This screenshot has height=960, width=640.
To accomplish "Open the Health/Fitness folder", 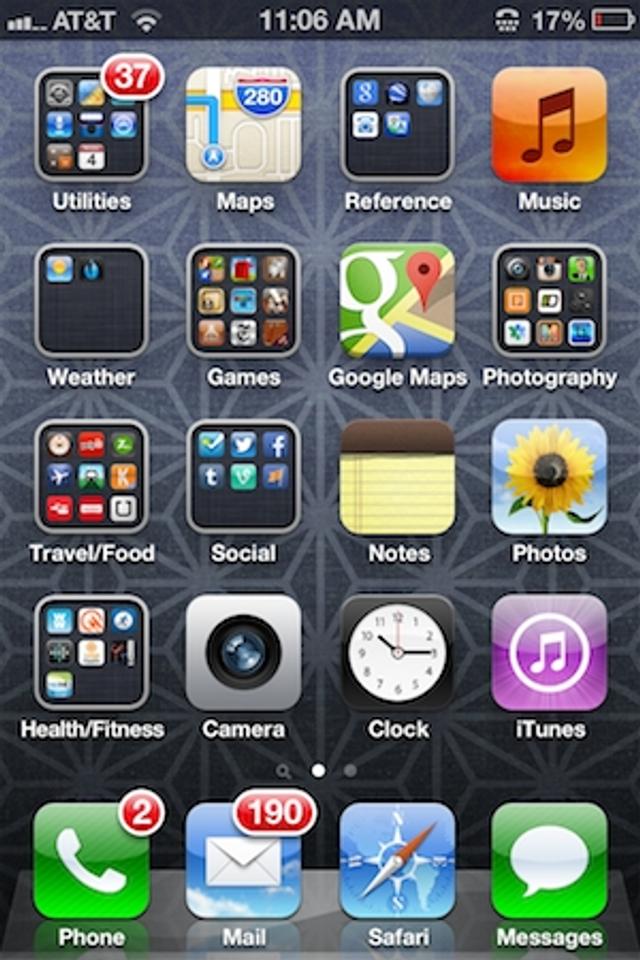I will pos(91,653).
